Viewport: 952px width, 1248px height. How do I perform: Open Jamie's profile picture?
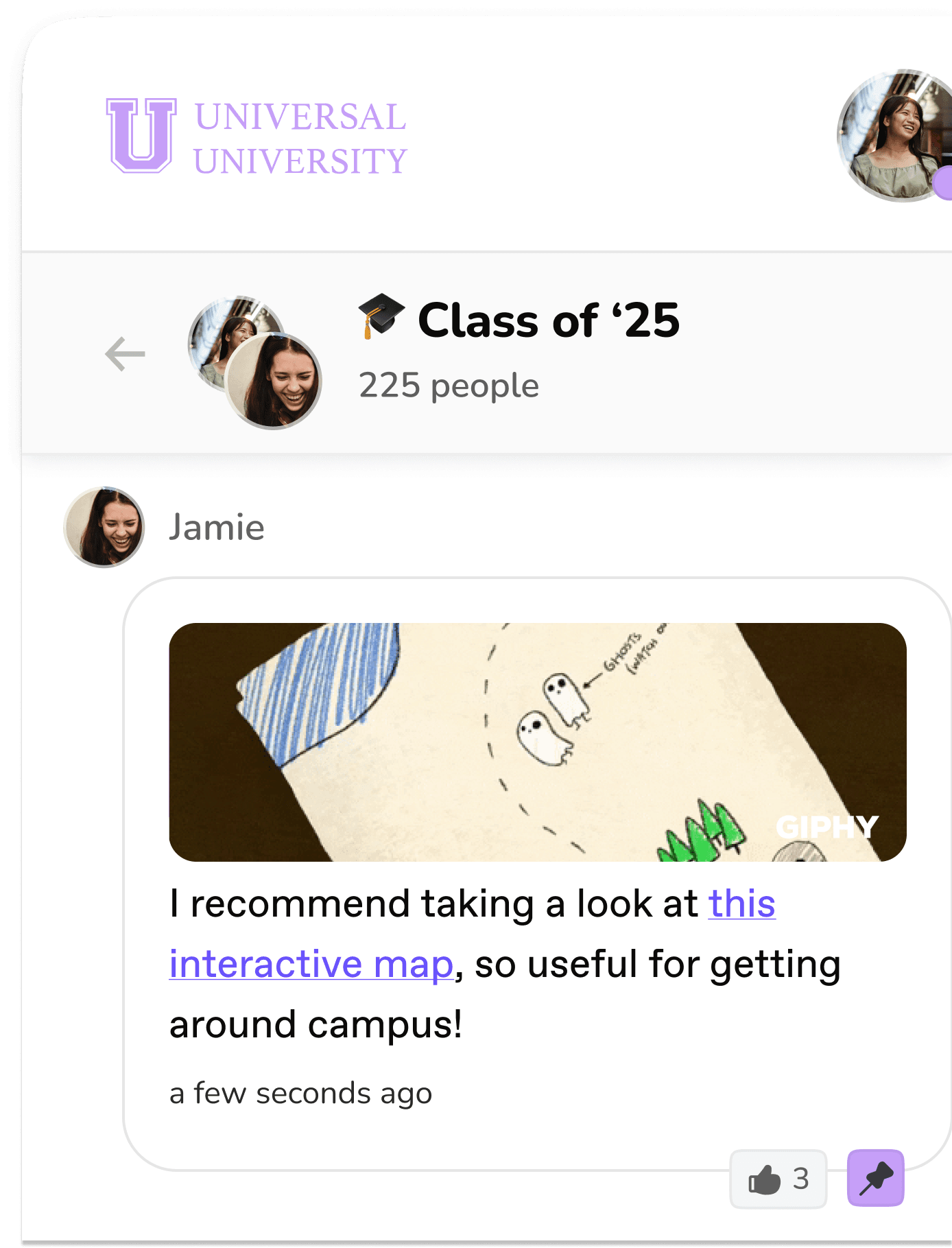[104, 527]
